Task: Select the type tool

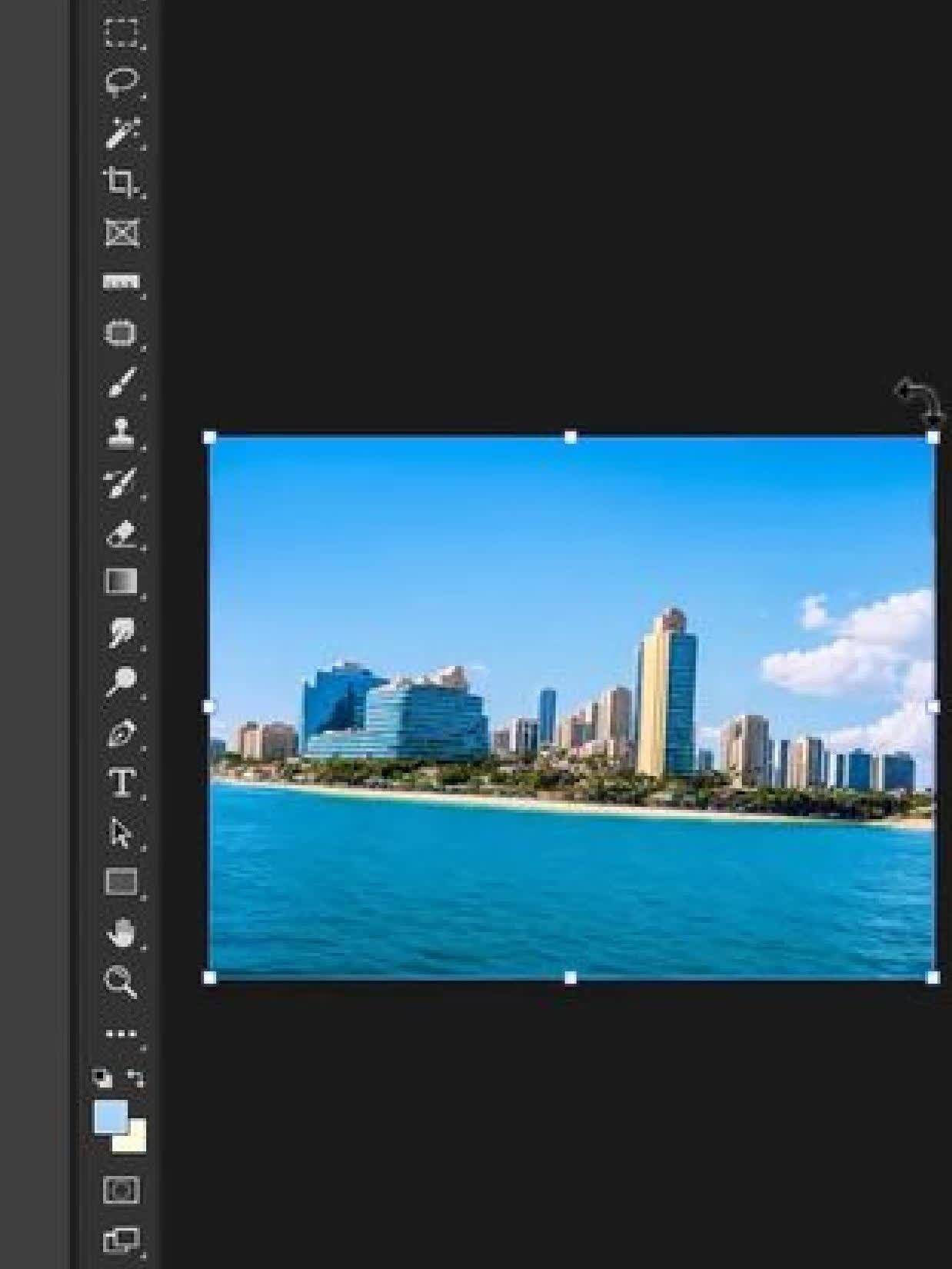Action: coord(121,783)
